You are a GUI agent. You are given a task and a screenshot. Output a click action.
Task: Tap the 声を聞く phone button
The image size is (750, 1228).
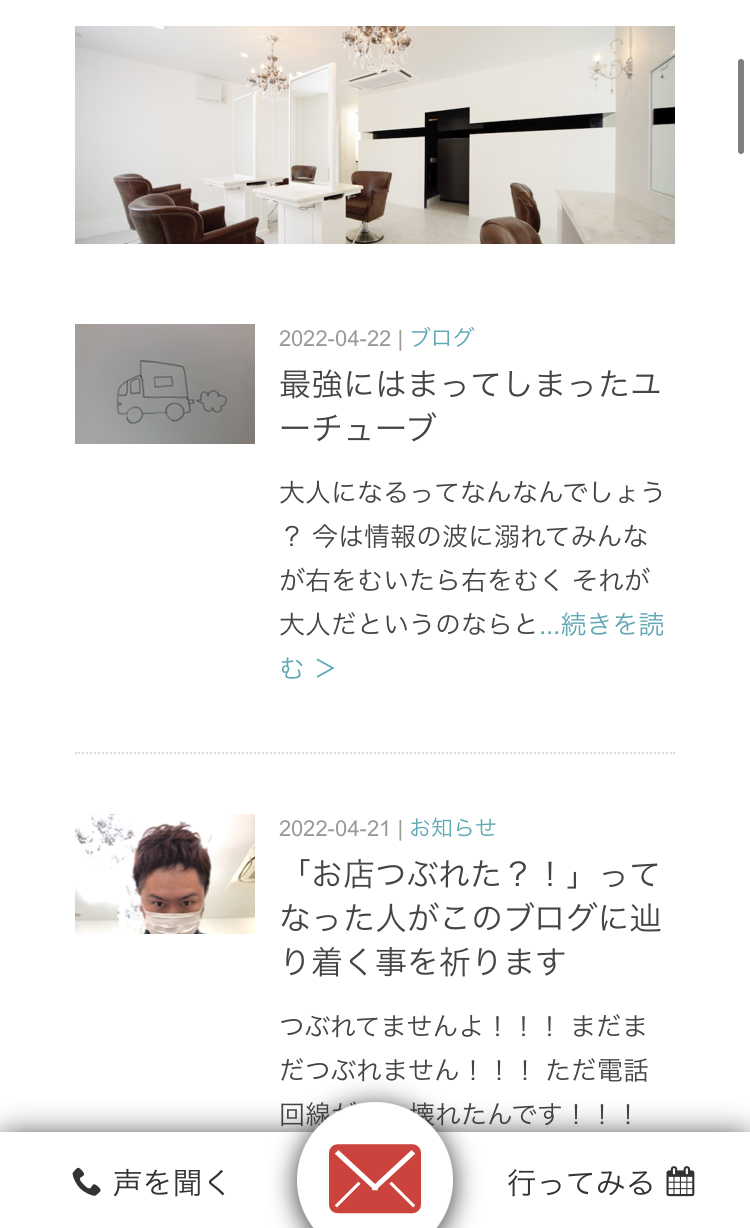tap(151, 1183)
